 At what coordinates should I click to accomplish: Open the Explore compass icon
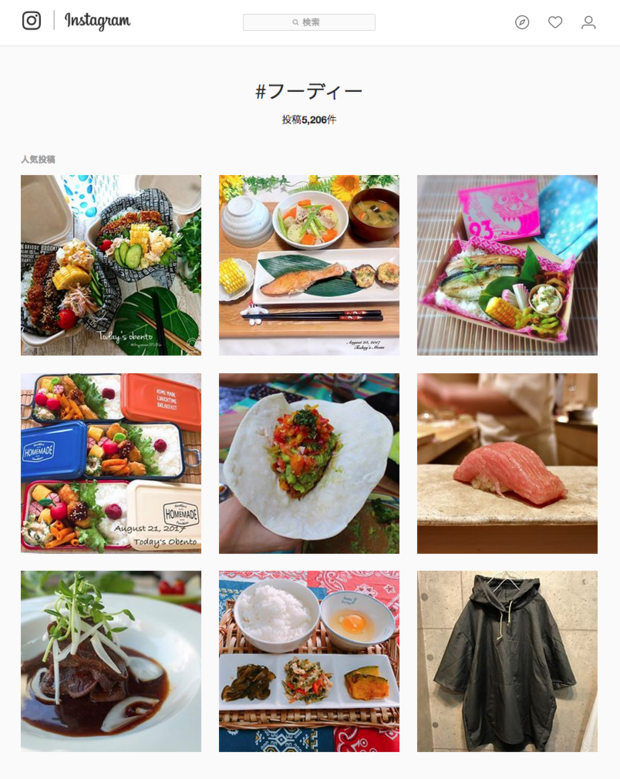(522, 22)
